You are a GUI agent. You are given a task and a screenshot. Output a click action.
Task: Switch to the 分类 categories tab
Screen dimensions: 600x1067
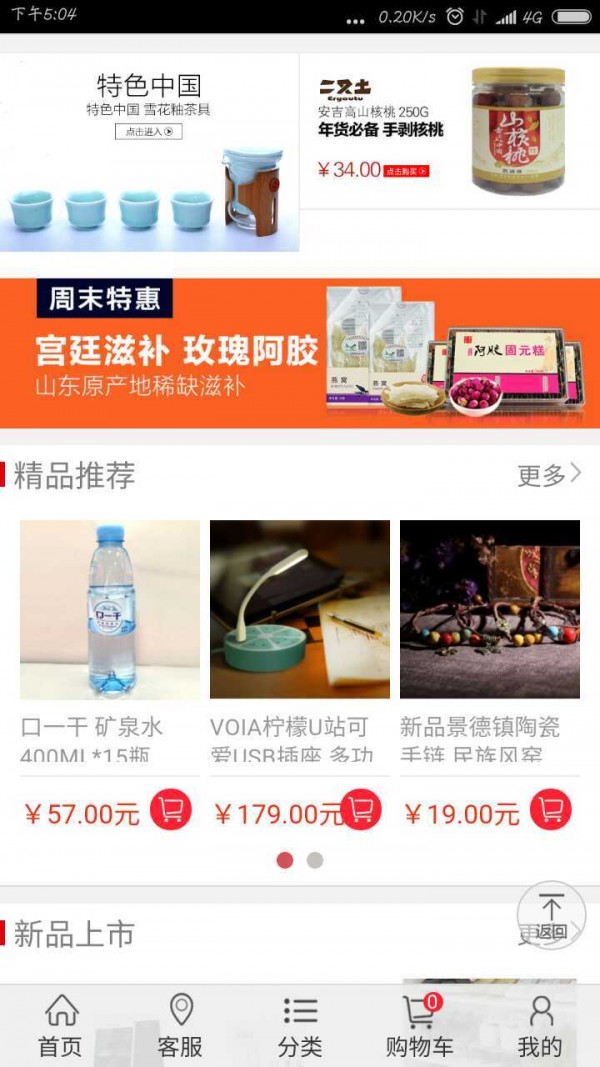coord(300,1026)
